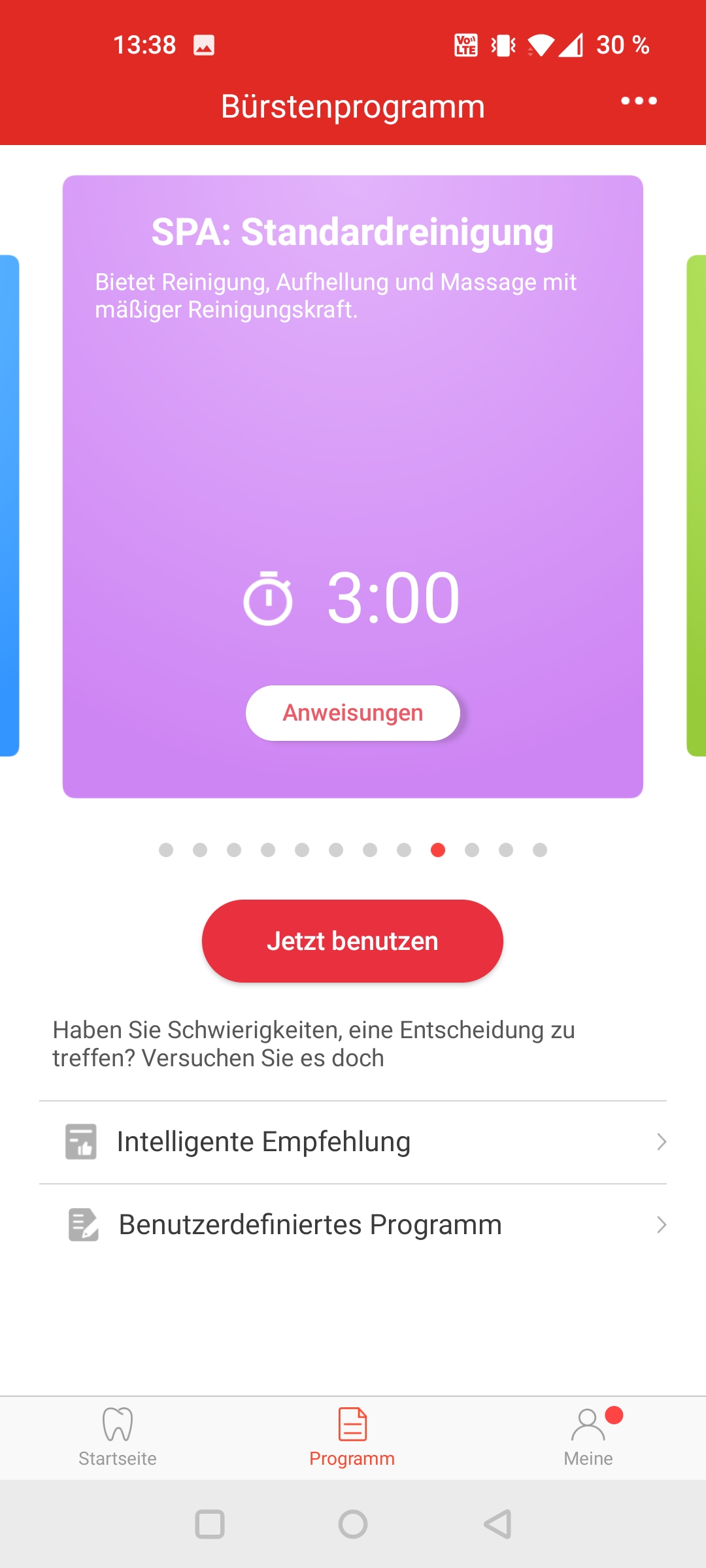Open the three-dot overflow menu
The height and width of the screenshot is (1568, 706).
639,101
